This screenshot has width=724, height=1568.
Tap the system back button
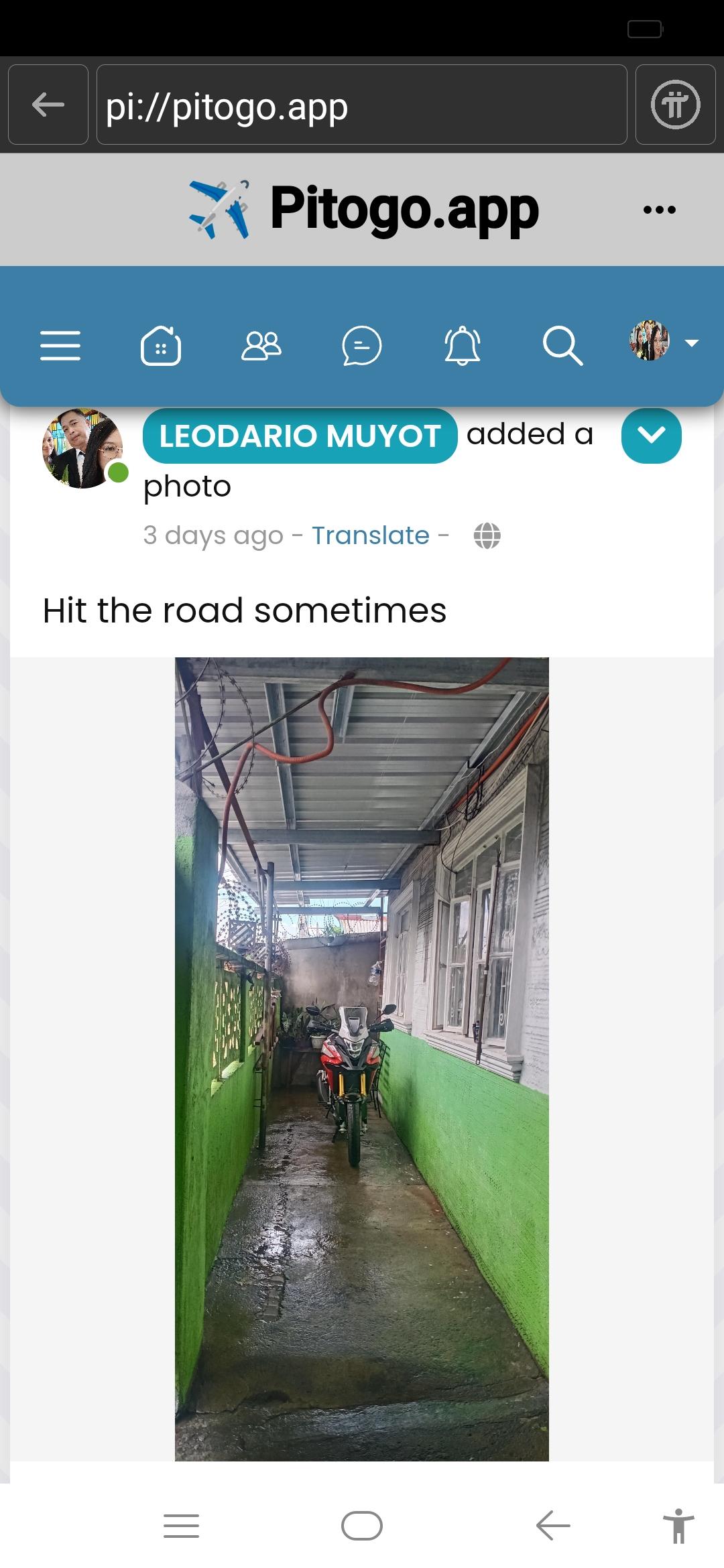[x=553, y=1526]
